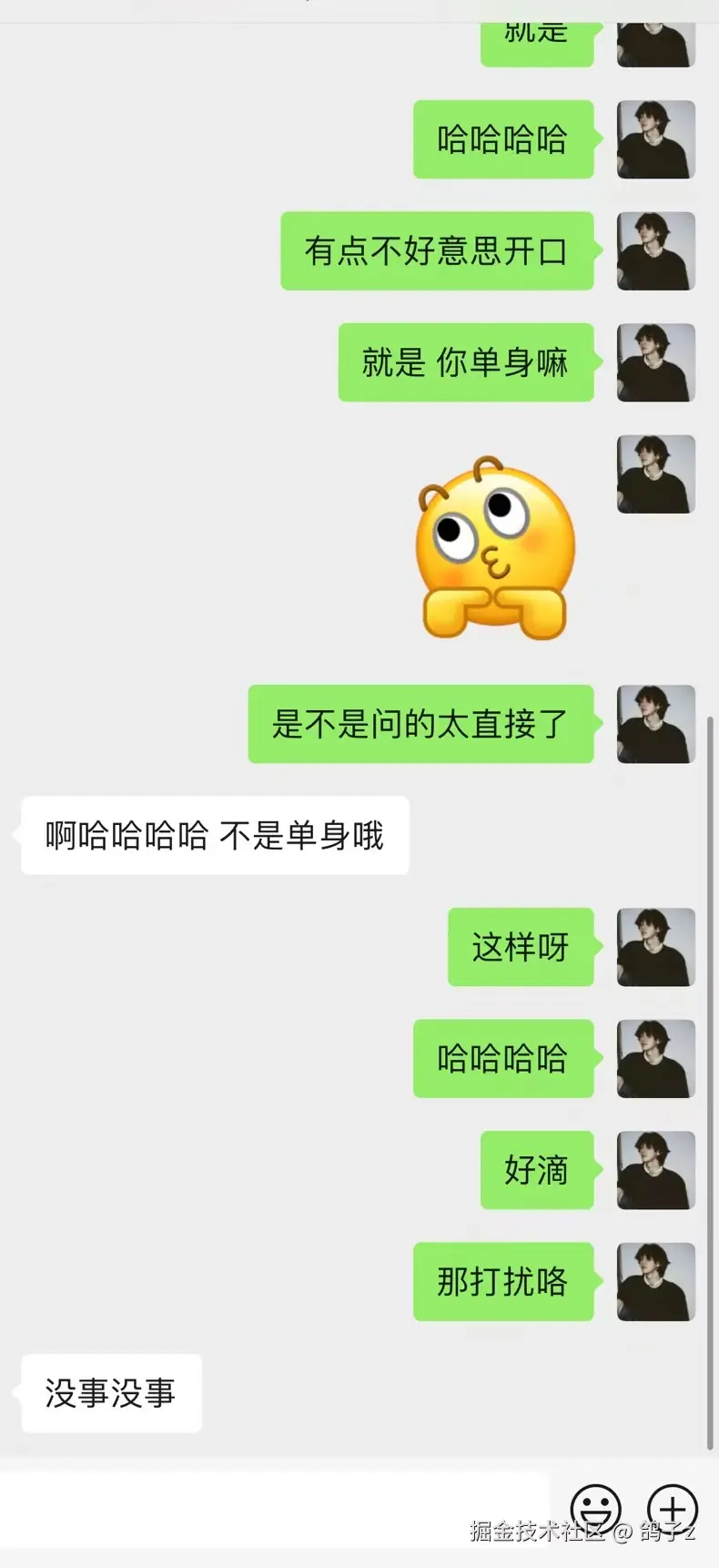Click the avatar next to 这样呀 bubble

pyautogui.click(x=655, y=948)
